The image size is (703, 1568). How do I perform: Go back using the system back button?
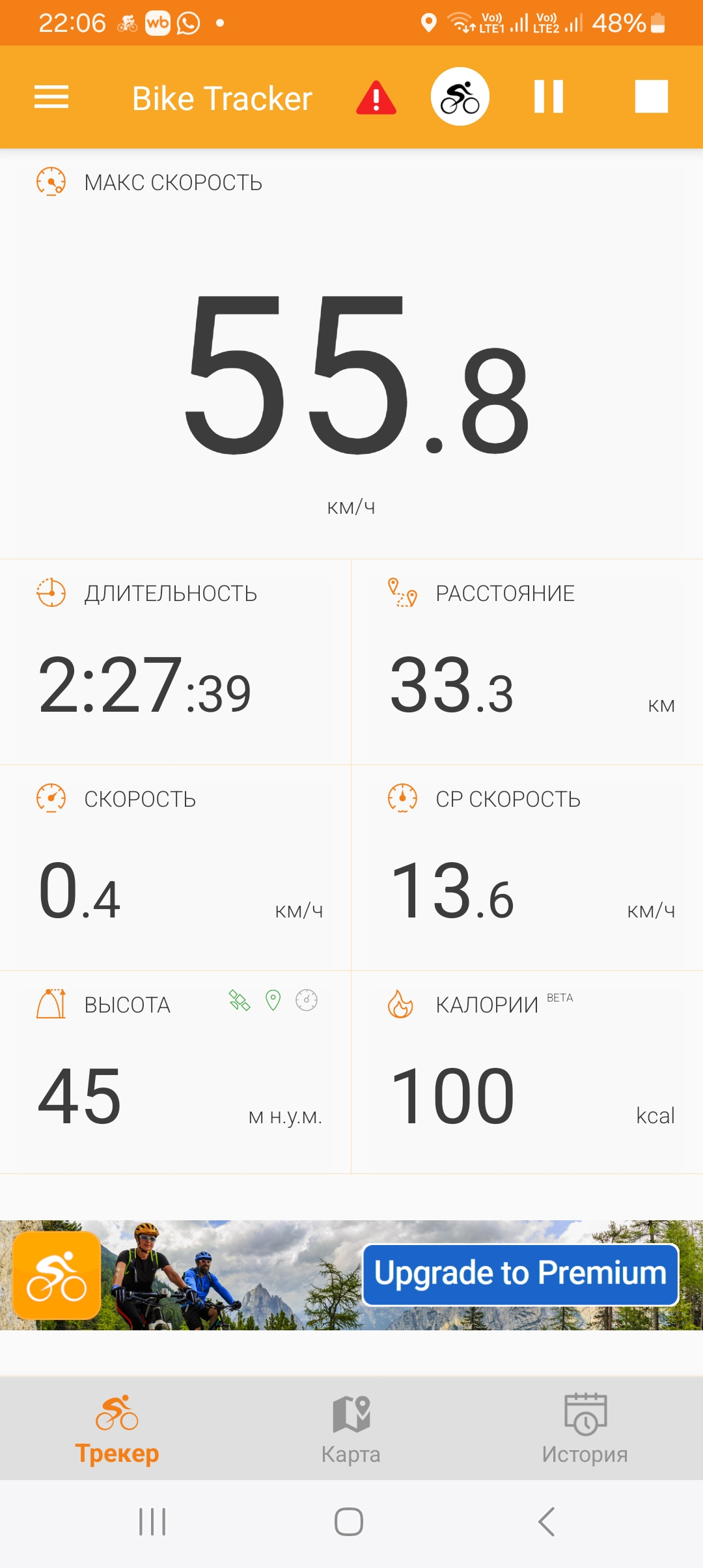pos(547,1522)
